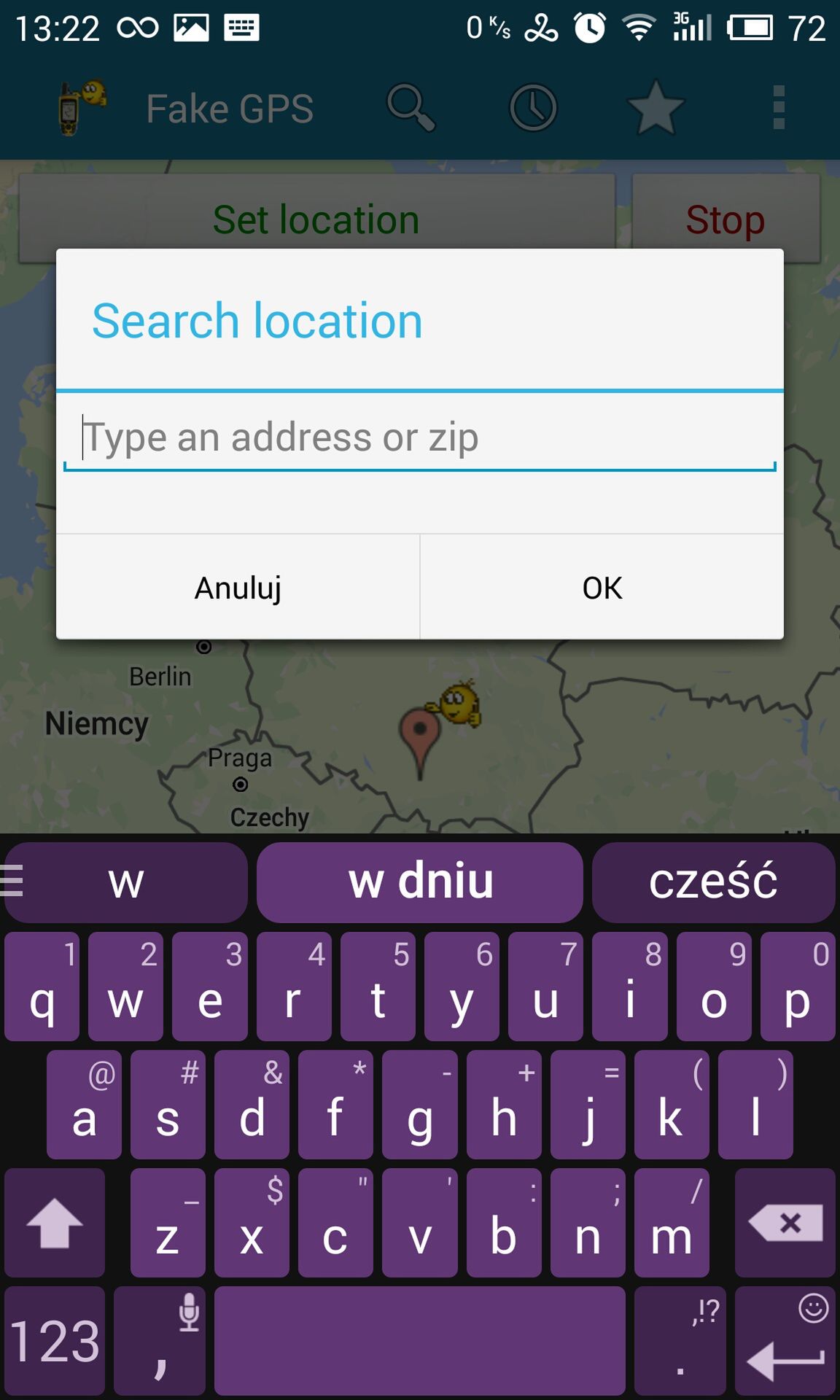Tap the space bar
Viewport: 840px width, 1400px height.
[x=420, y=1341]
